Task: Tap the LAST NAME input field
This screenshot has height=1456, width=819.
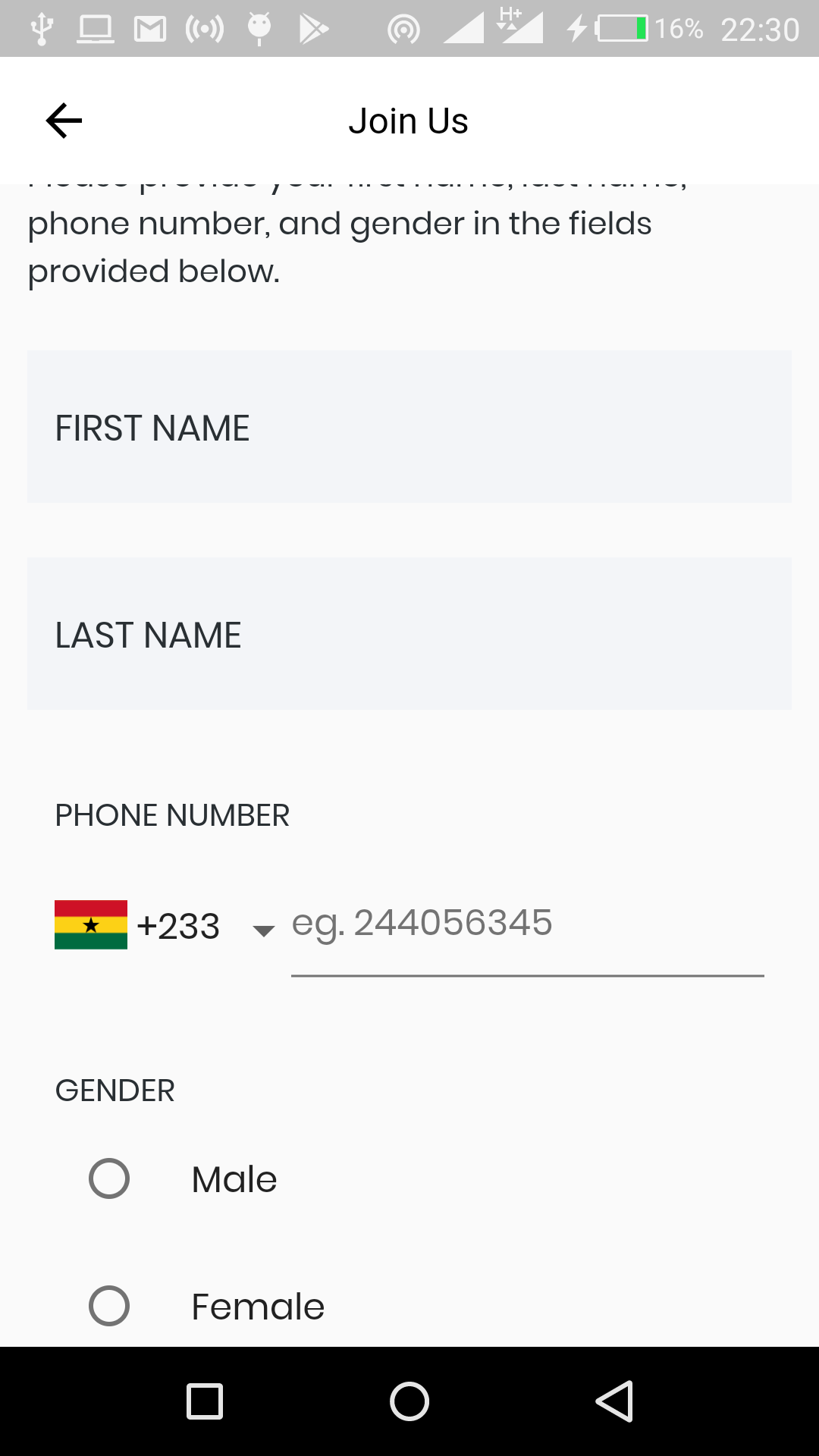Action: pyautogui.click(x=409, y=635)
